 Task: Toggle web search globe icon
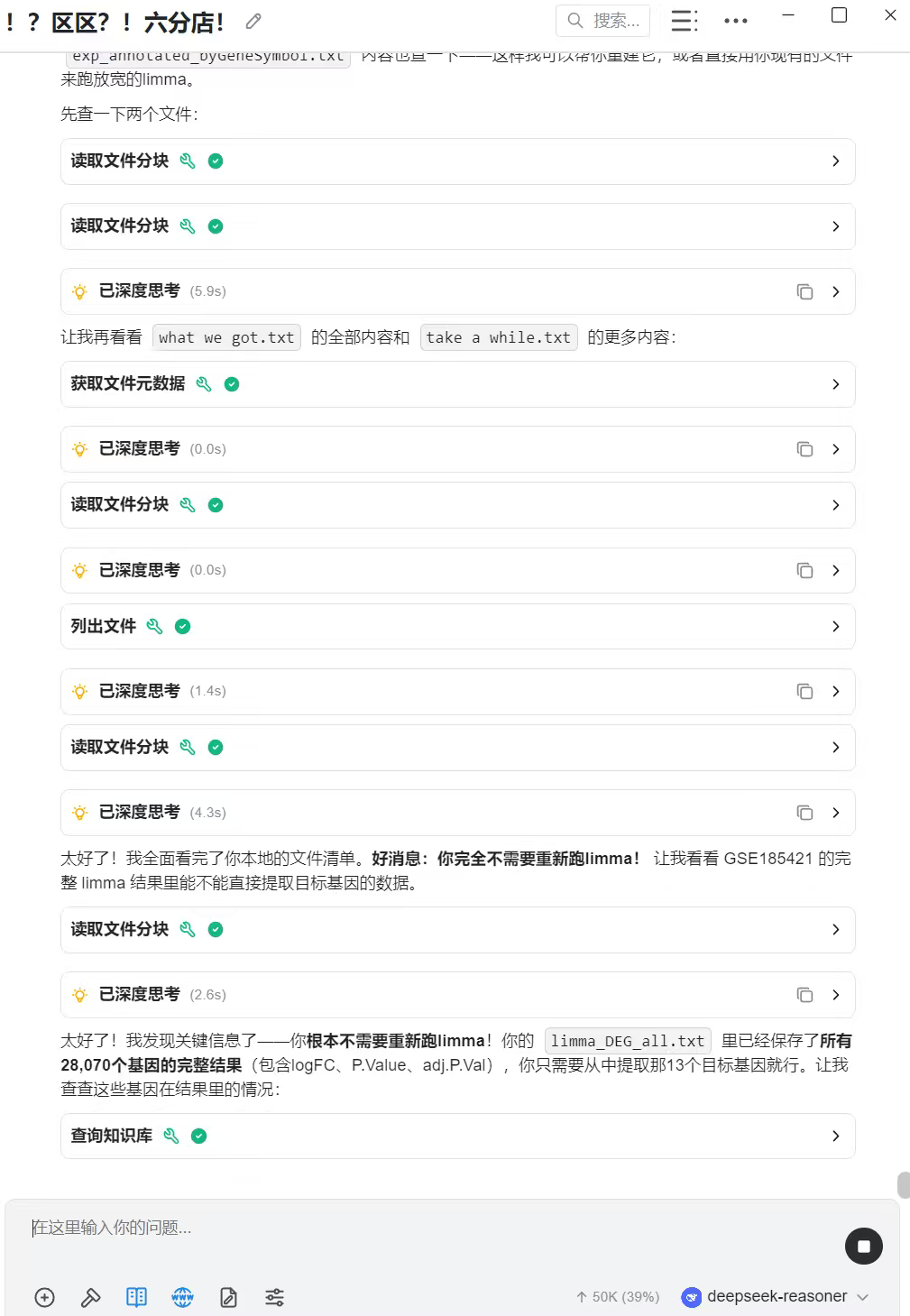tap(182, 1297)
